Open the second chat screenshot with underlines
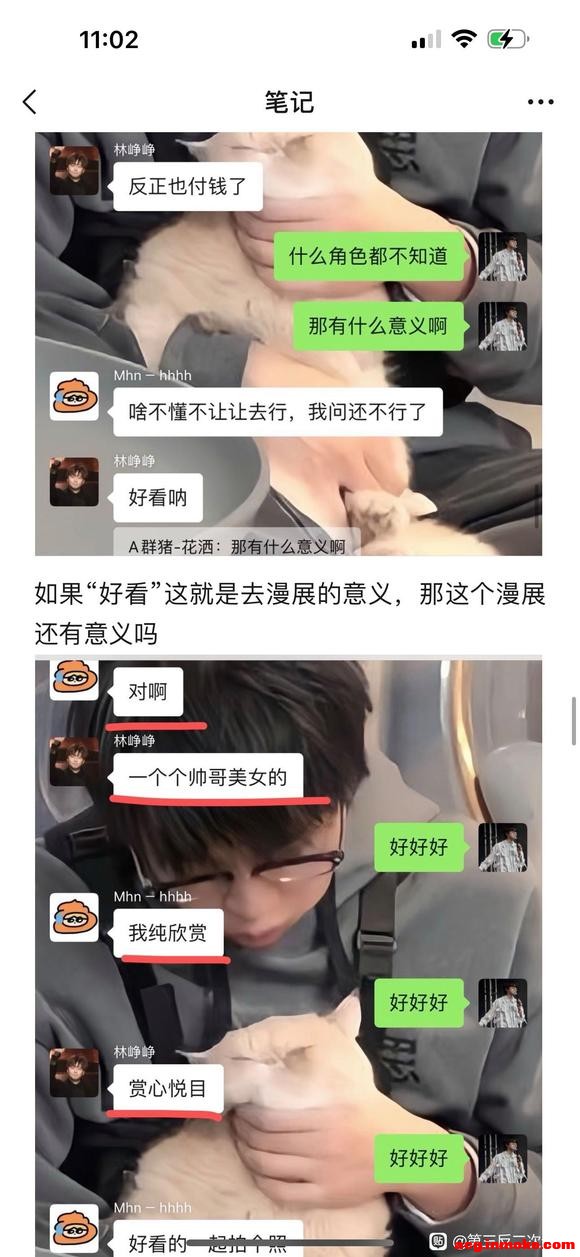 pos(289,957)
